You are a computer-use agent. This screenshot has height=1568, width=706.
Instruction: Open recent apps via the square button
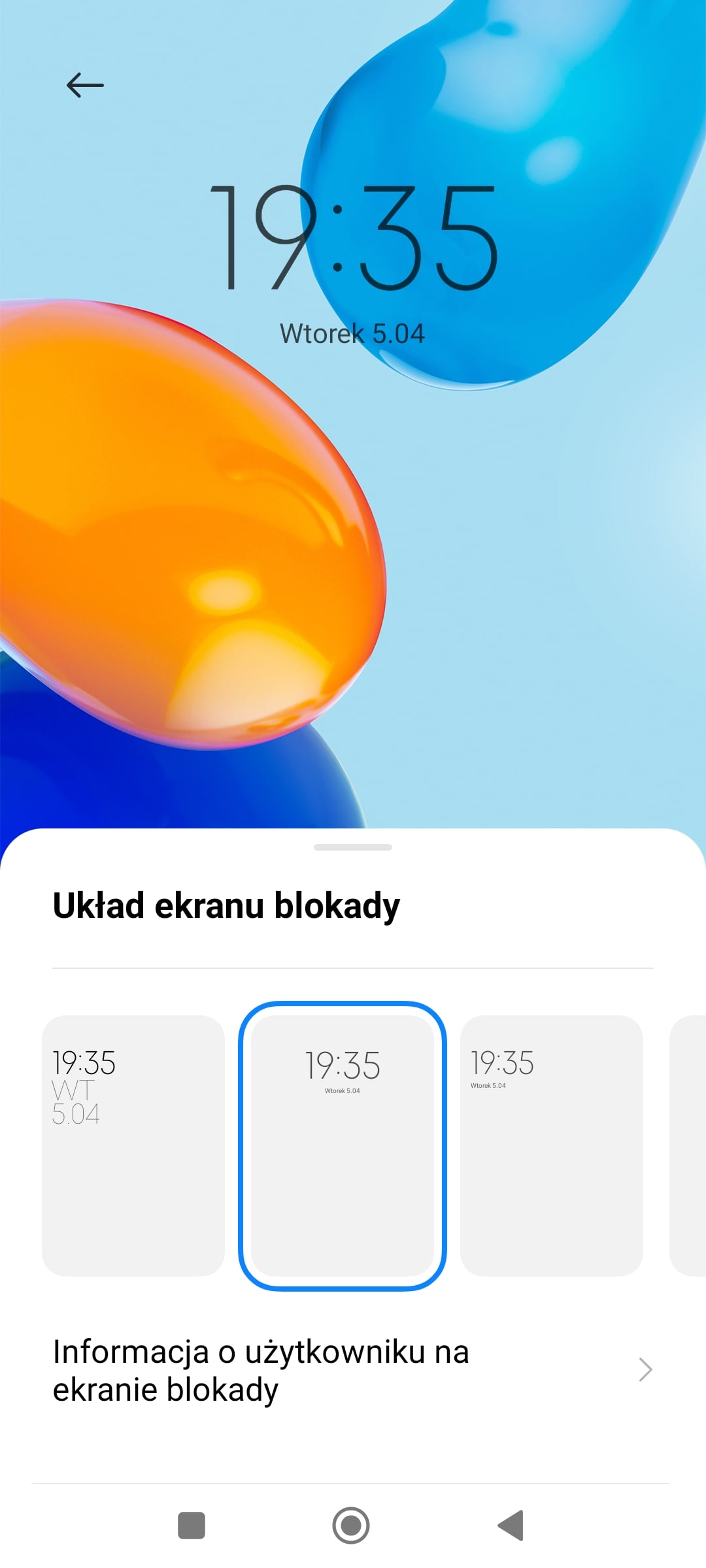click(x=192, y=1526)
